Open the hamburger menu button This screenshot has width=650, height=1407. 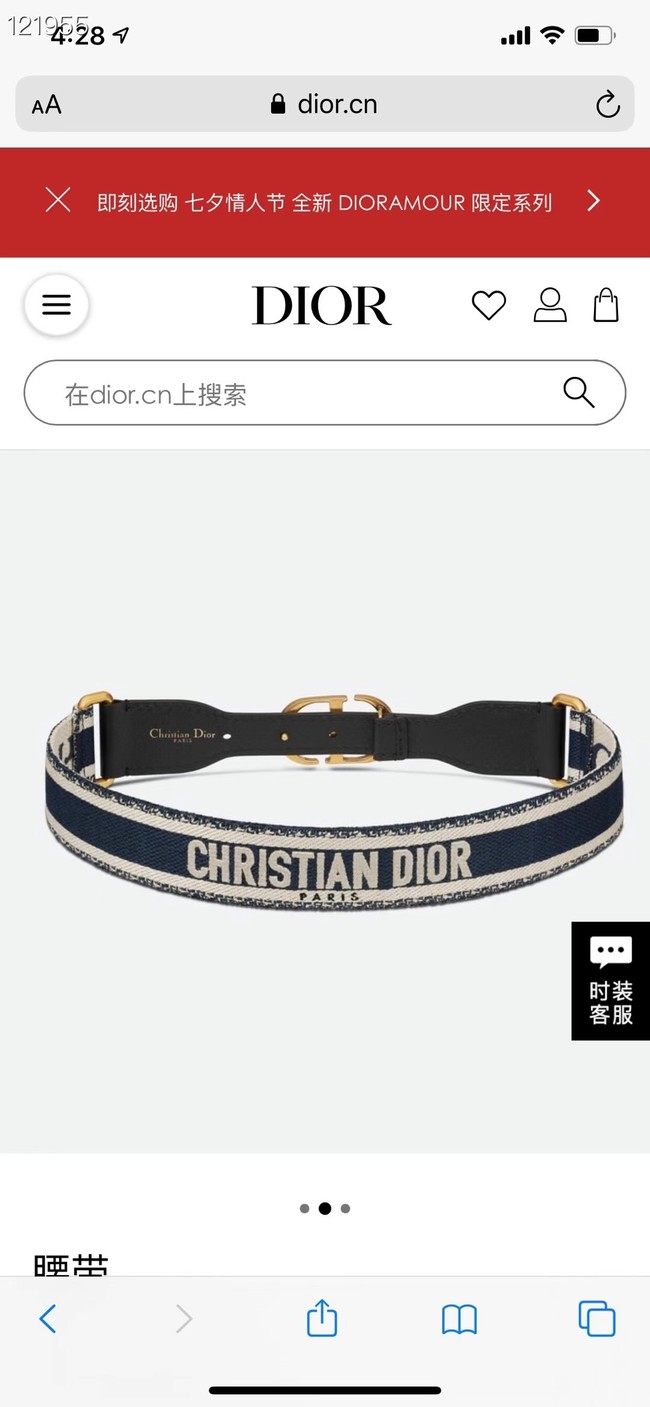(57, 305)
